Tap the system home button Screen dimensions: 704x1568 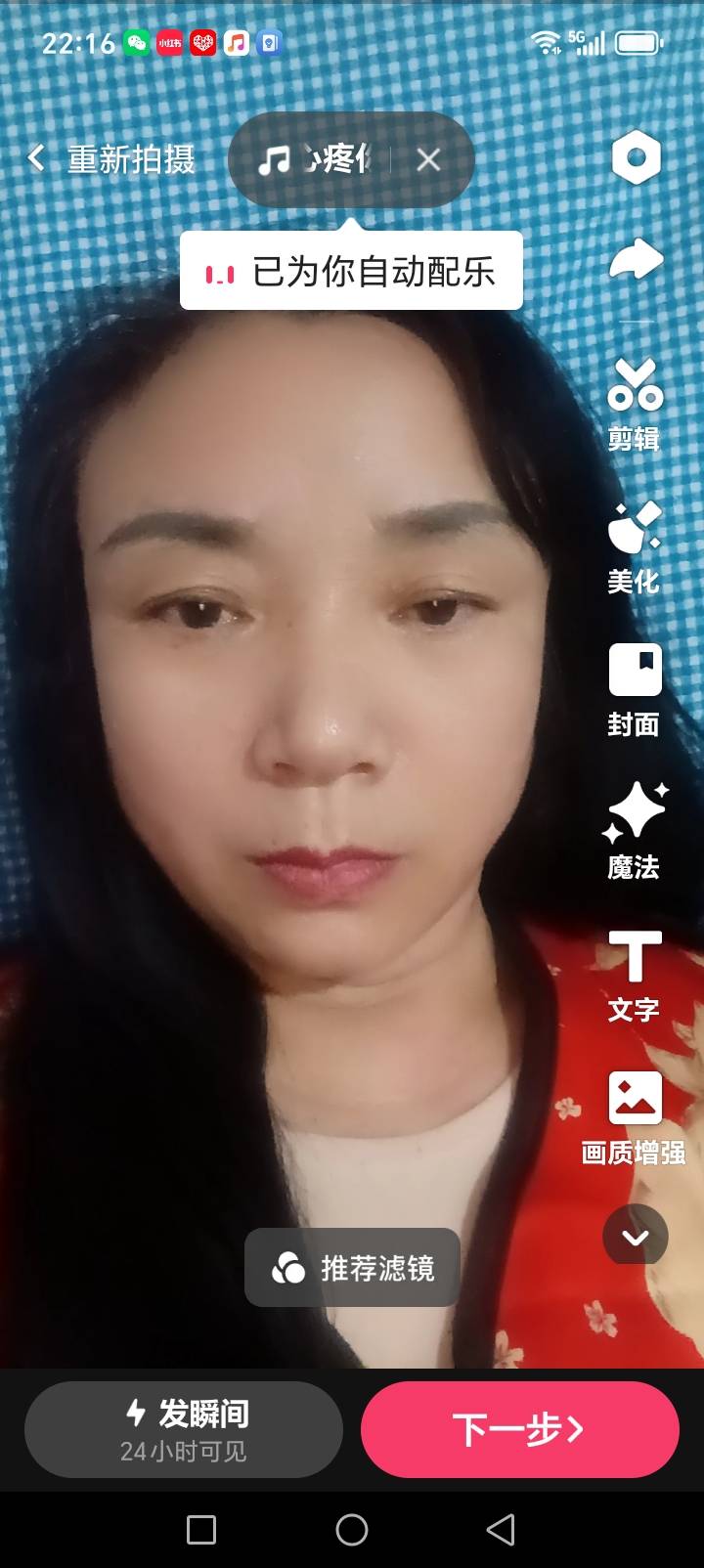[x=352, y=1530]
